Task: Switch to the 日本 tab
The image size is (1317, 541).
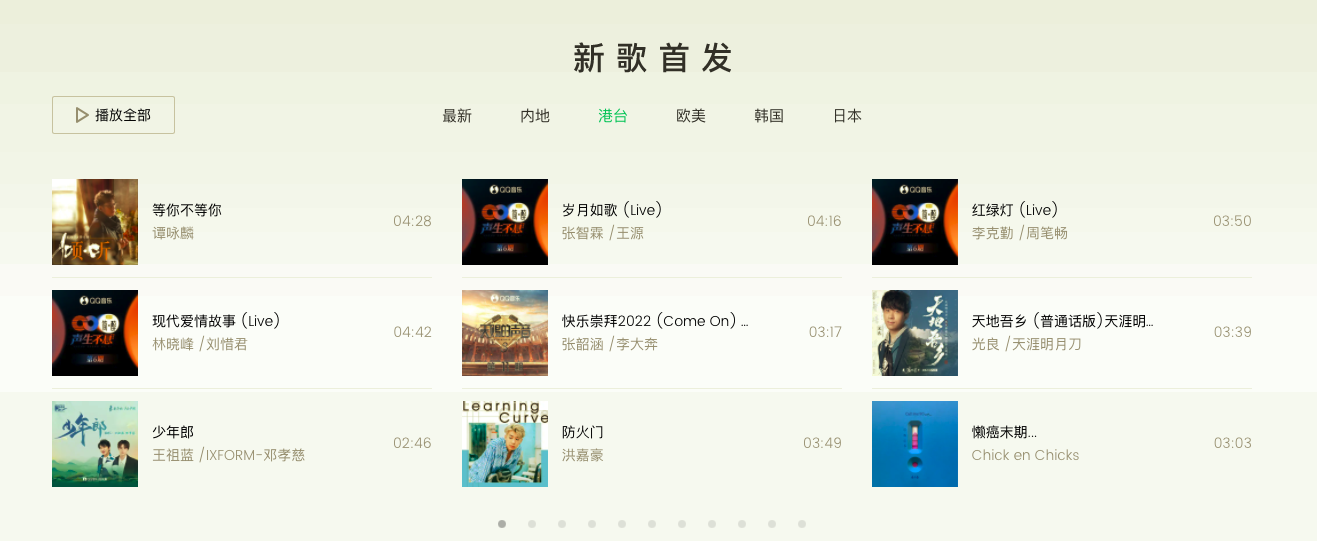Action: point(847,116)
